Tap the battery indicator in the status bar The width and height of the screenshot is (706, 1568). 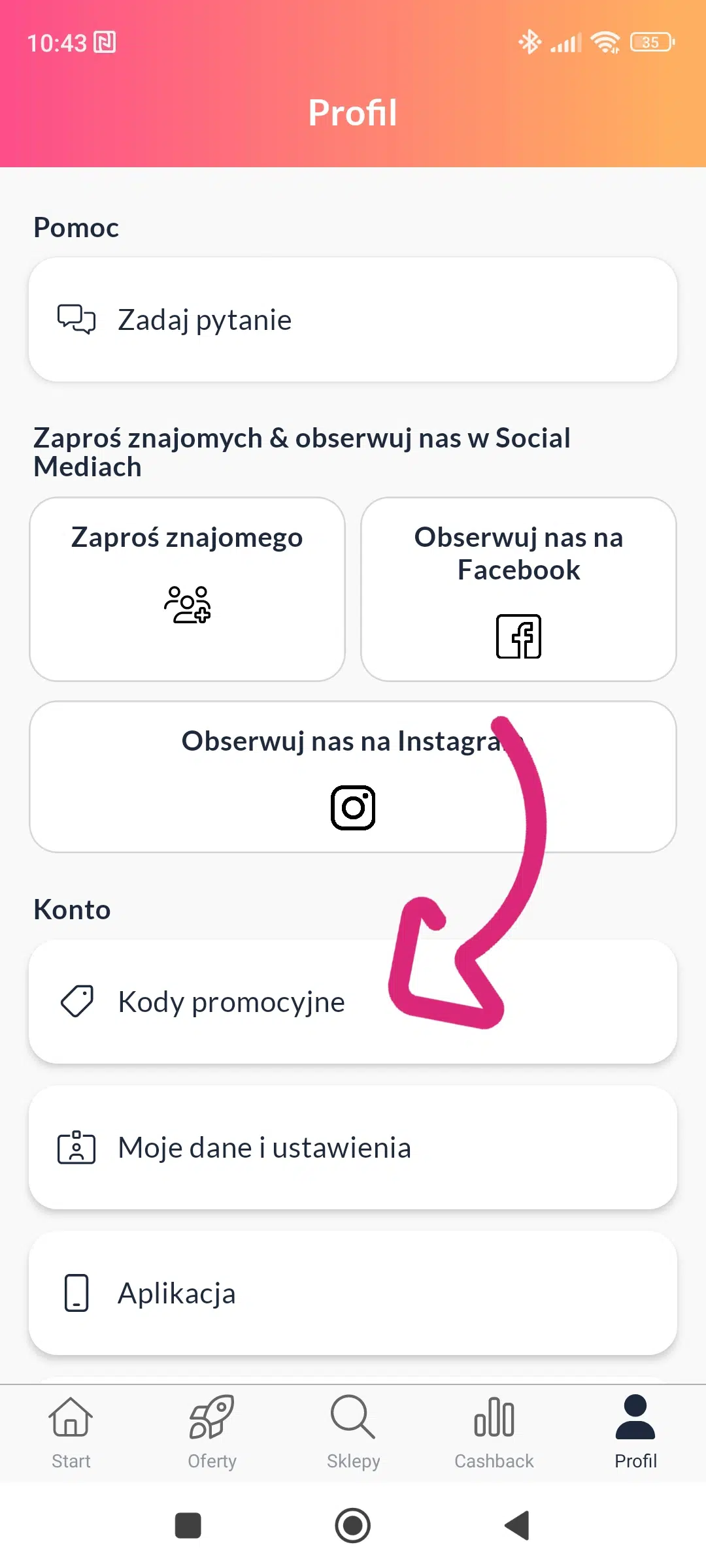click(650, 41)
